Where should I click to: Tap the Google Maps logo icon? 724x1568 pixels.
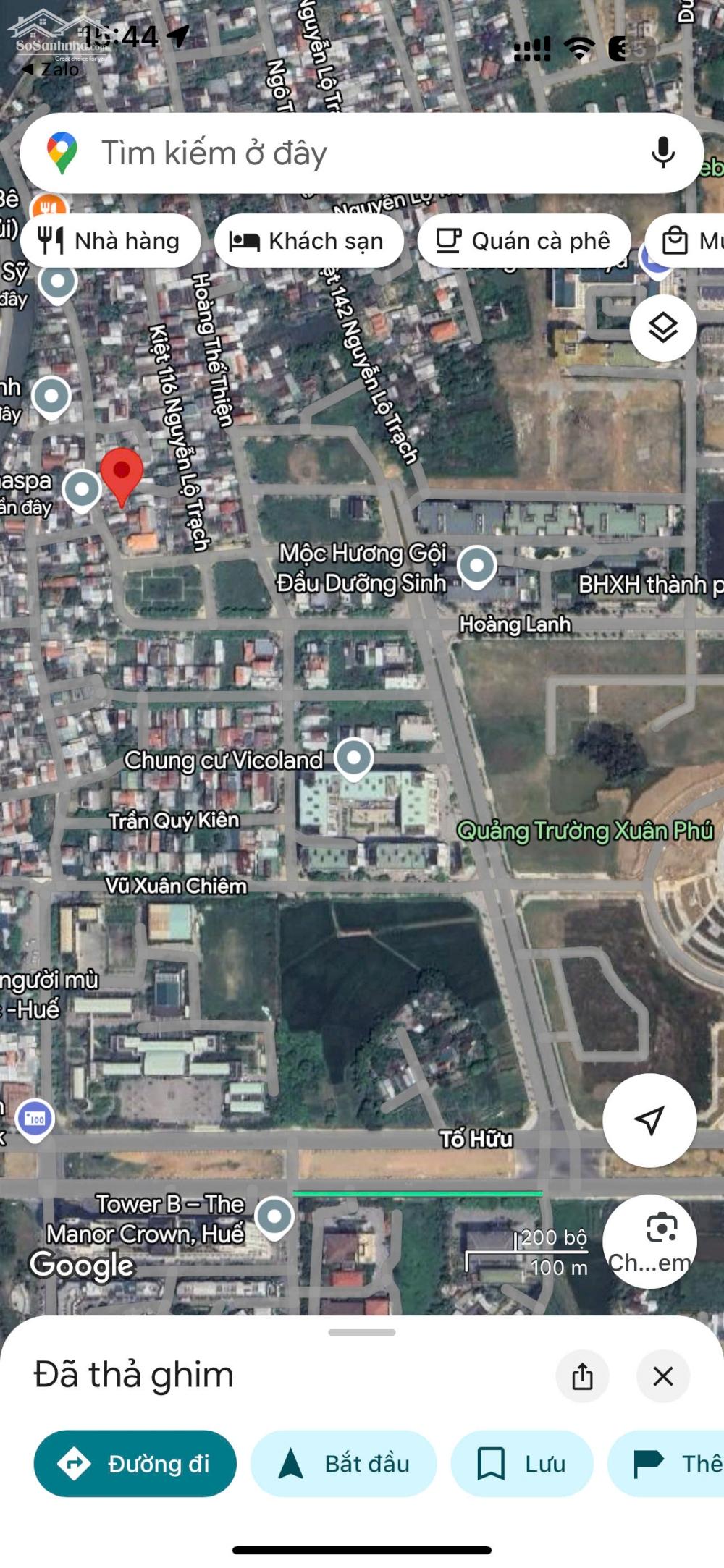[64, 152]
